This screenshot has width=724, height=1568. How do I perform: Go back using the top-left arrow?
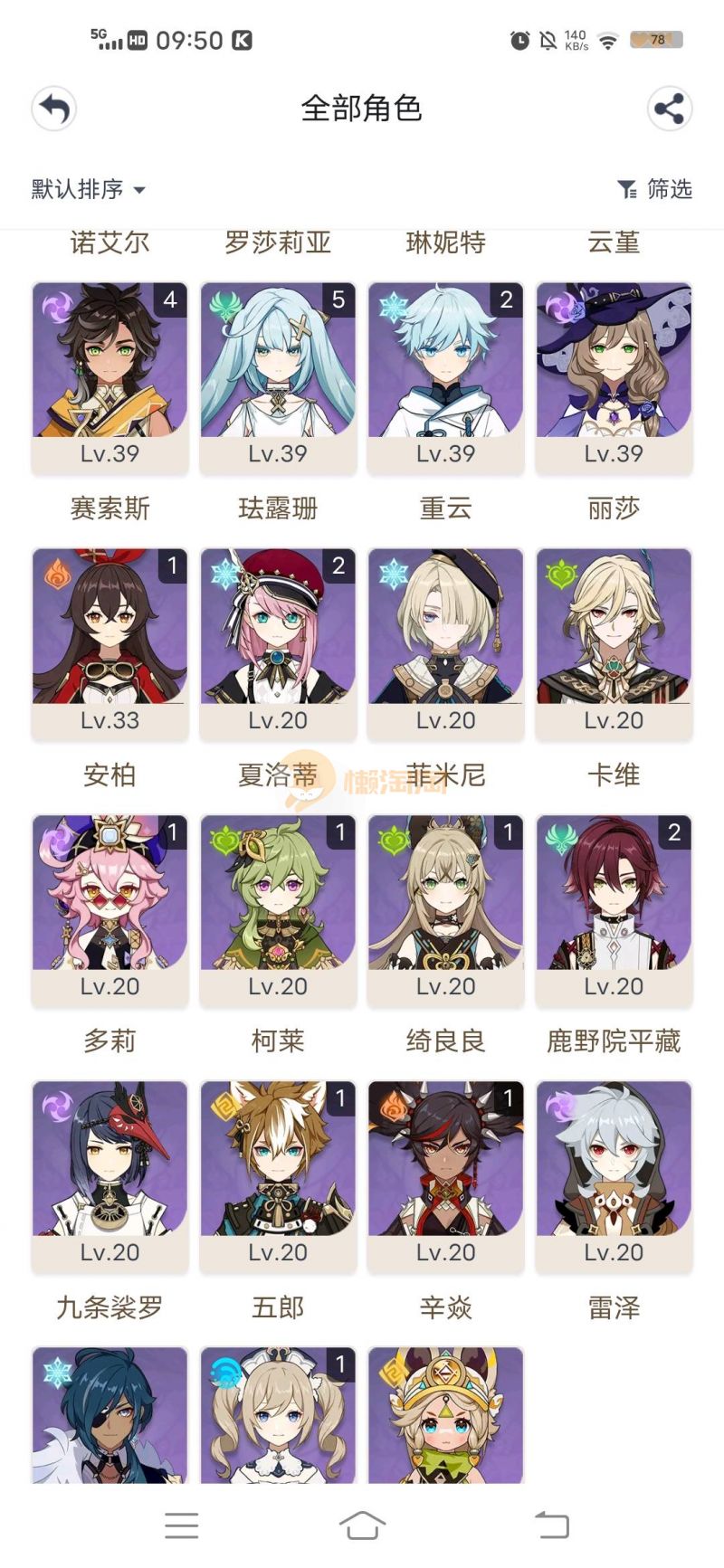54,109
